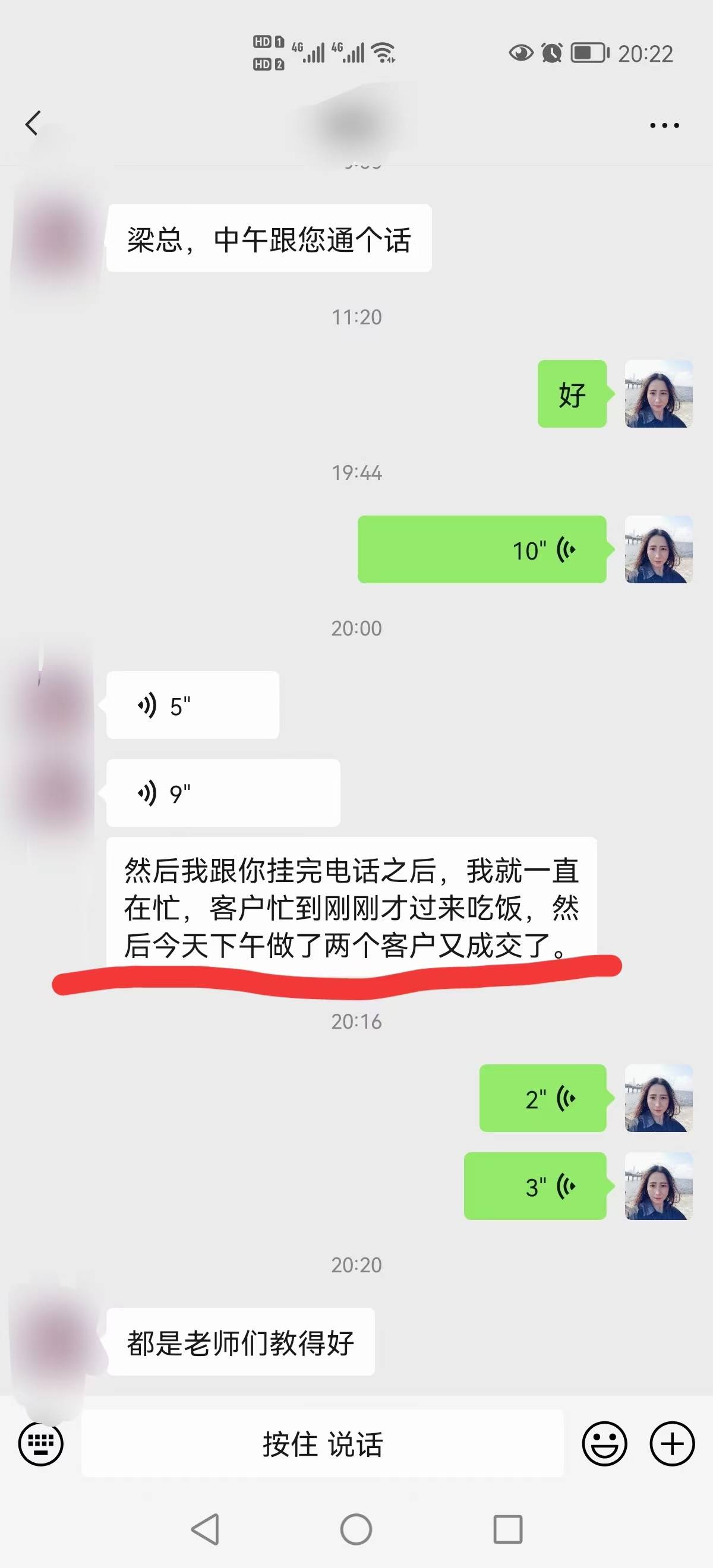Open the system recent apps view
713x1568 pixels.
coord(508,1529)
